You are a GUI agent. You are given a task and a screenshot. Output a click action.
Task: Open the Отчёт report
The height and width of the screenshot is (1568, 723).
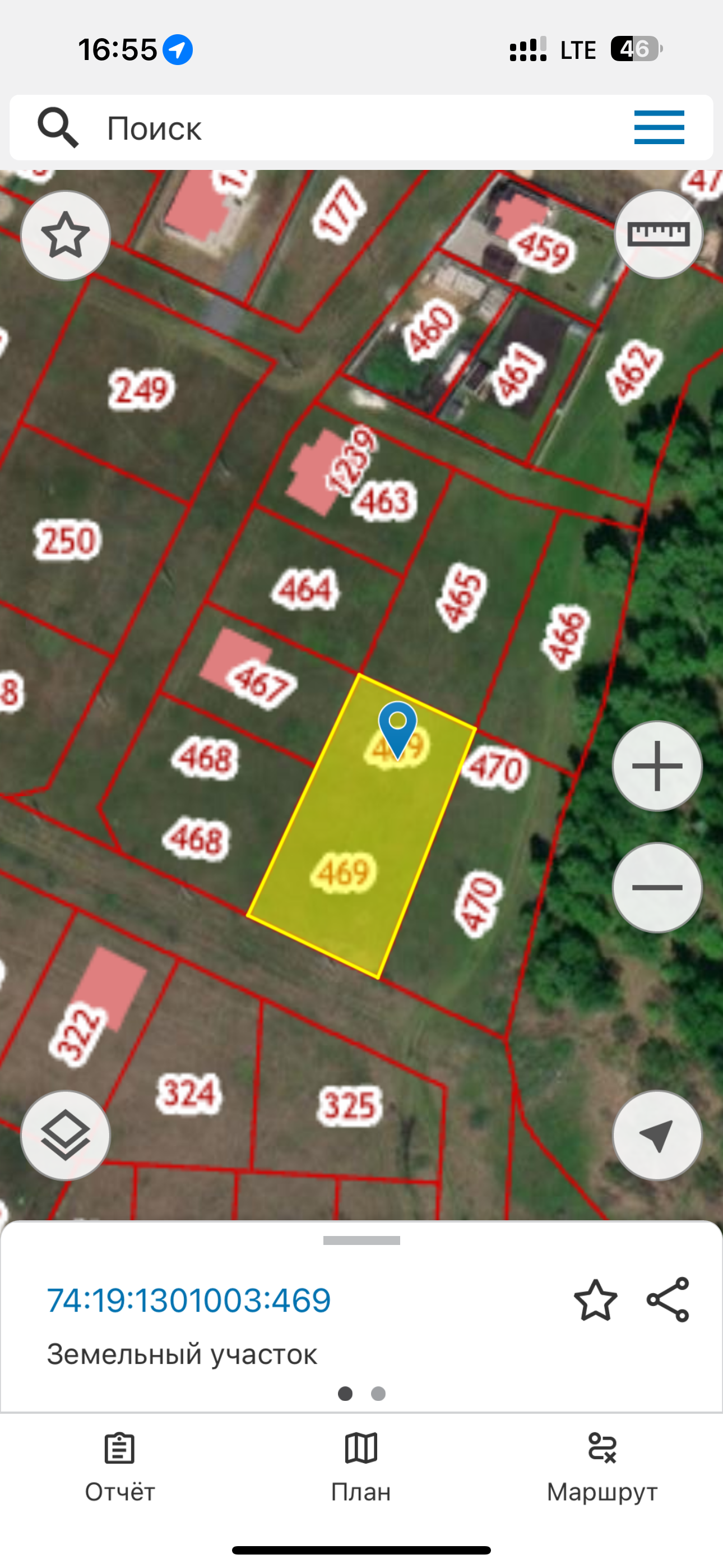pos(120,1467)
